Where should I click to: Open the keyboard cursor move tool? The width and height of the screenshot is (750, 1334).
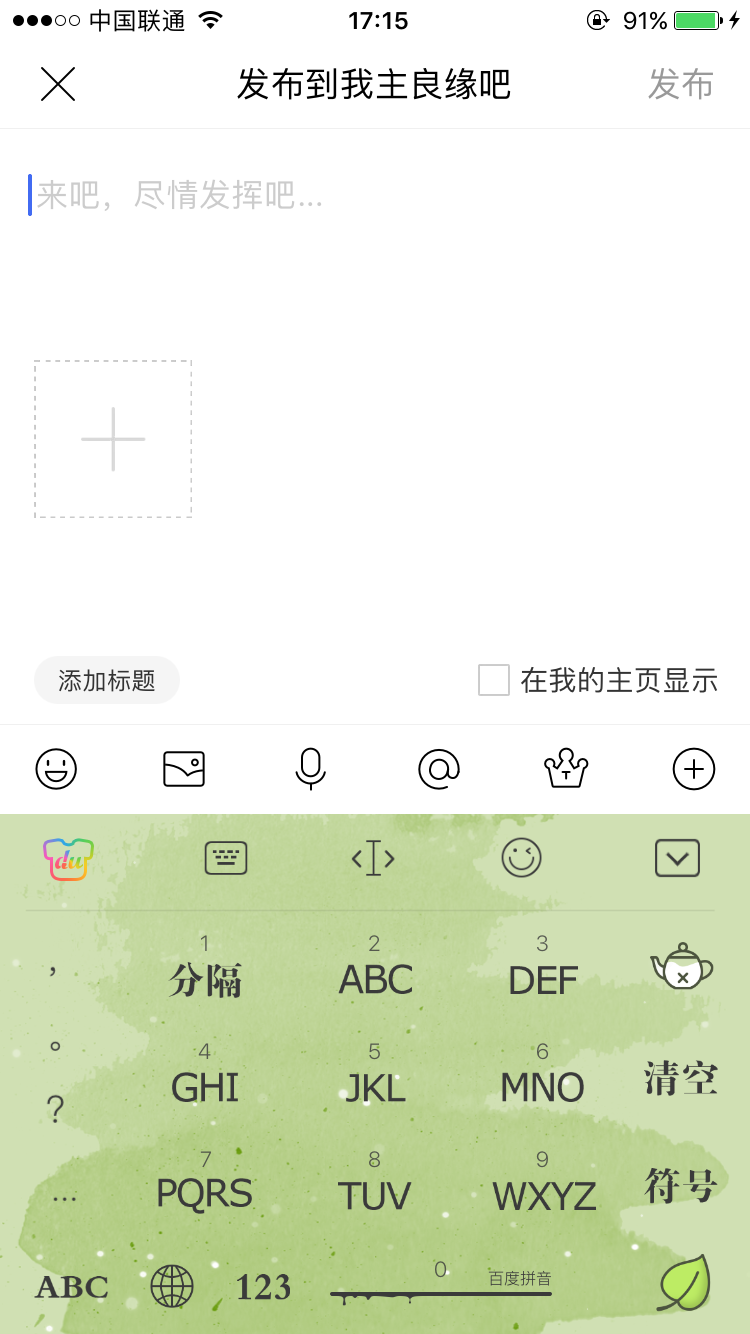[373, 858]
